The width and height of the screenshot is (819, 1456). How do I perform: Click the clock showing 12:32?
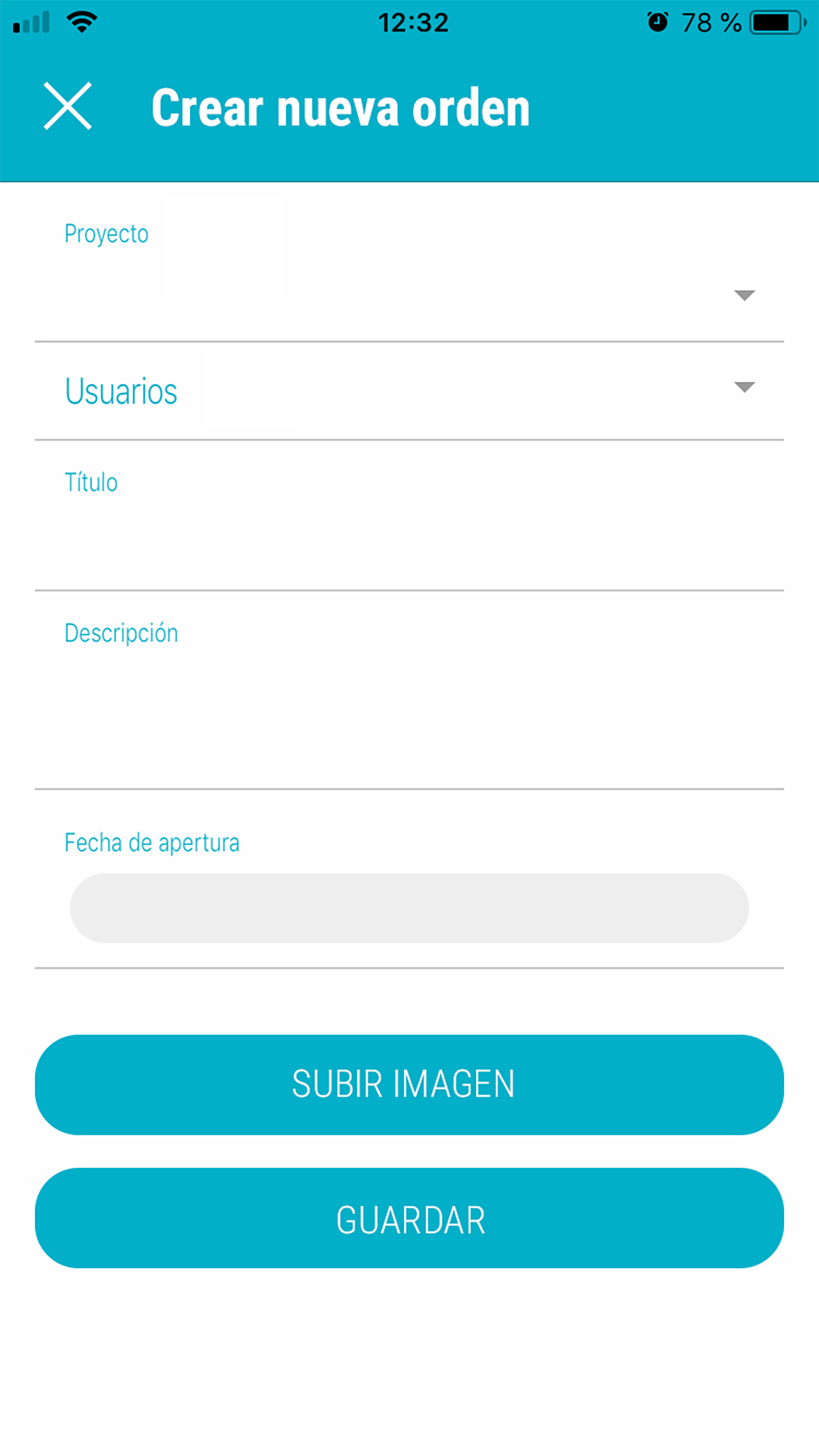pos(412,22)
